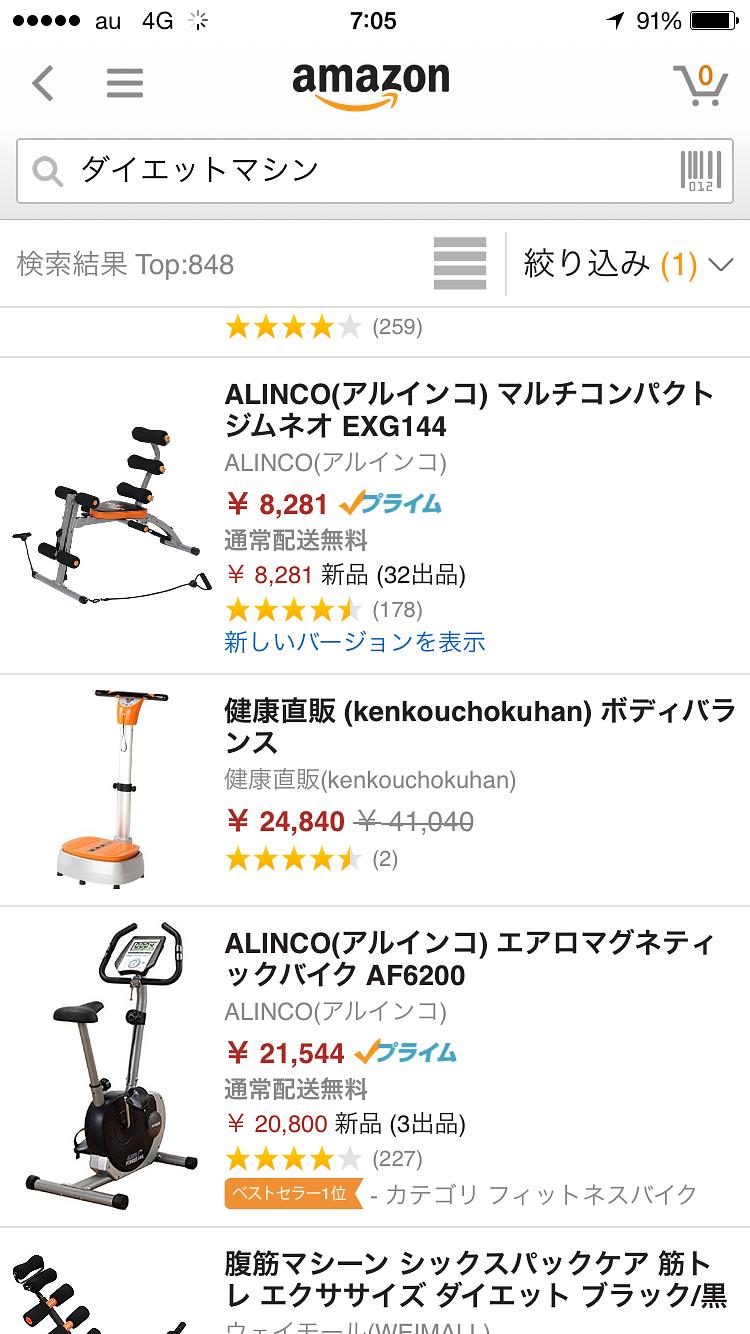Open 腹筋マシーン シックスパックケア product
This screenshot has height=1334, width=750.
475,1279
